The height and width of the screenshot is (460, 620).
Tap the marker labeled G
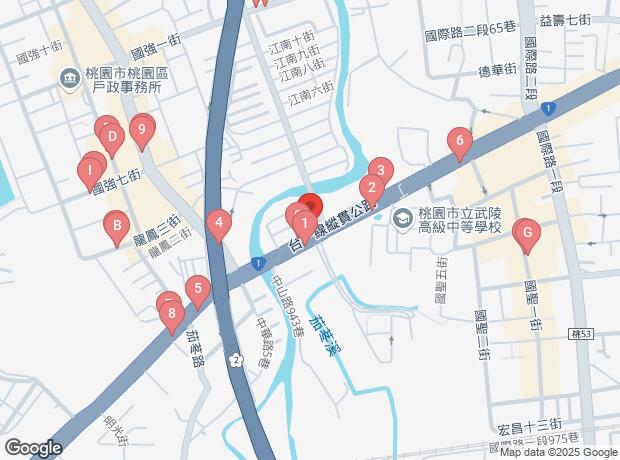pyautogui.click(x=526, y=234)
